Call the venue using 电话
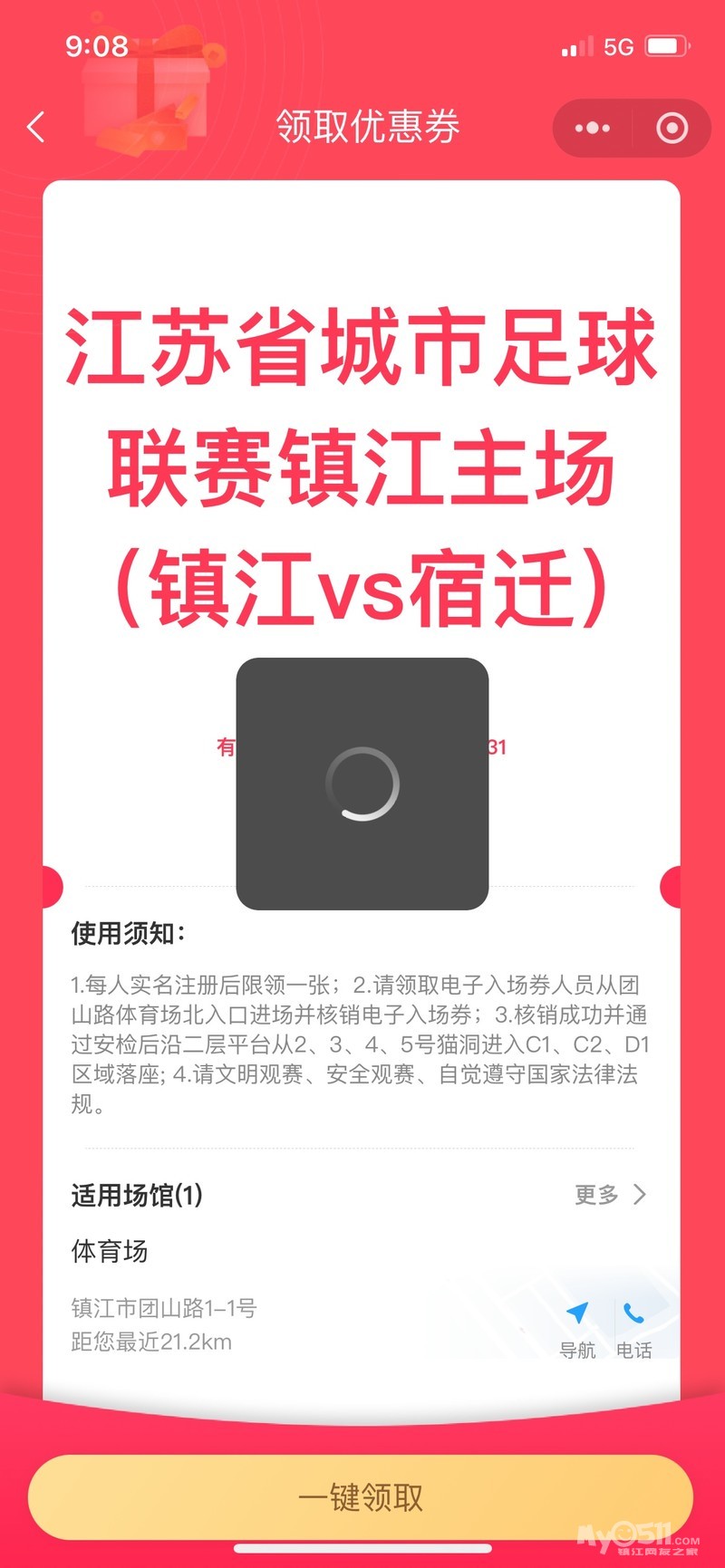 point(633,1329)
